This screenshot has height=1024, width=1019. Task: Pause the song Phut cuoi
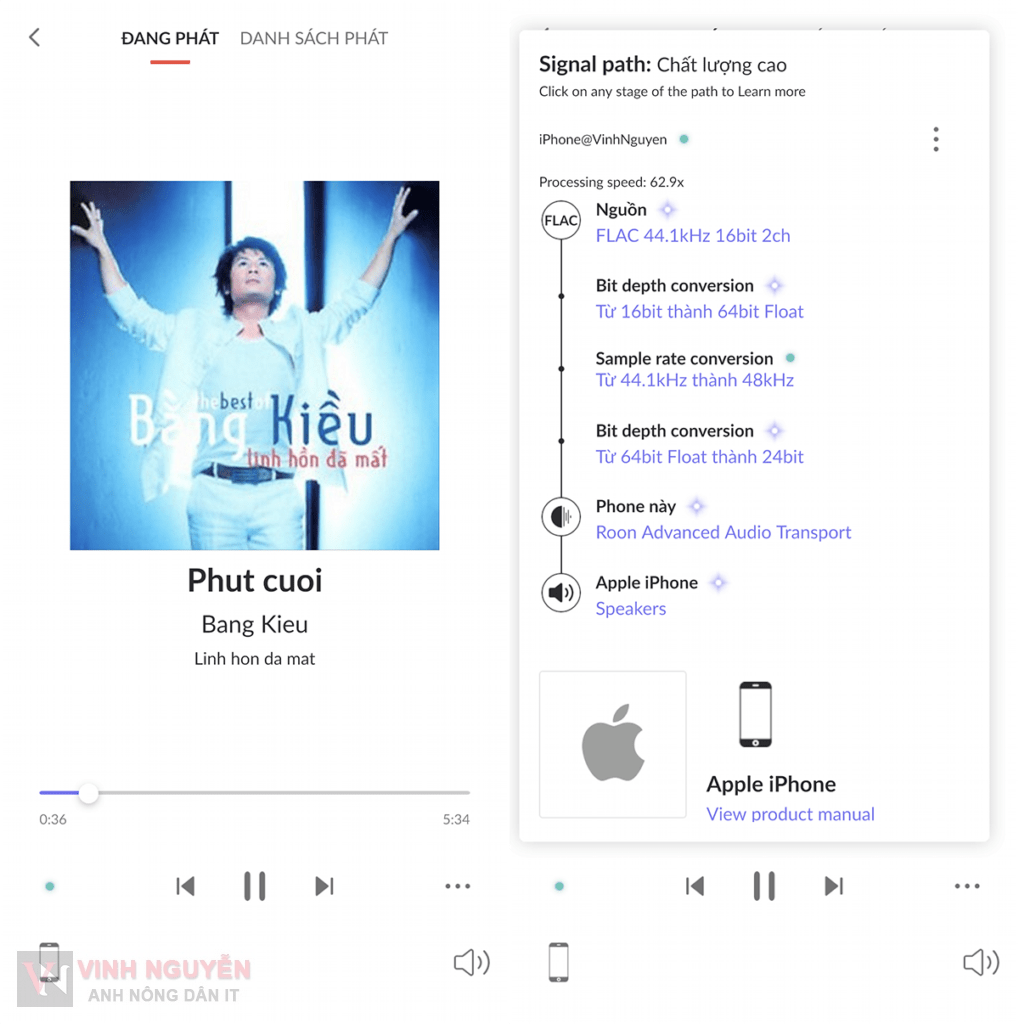(254, 886)
